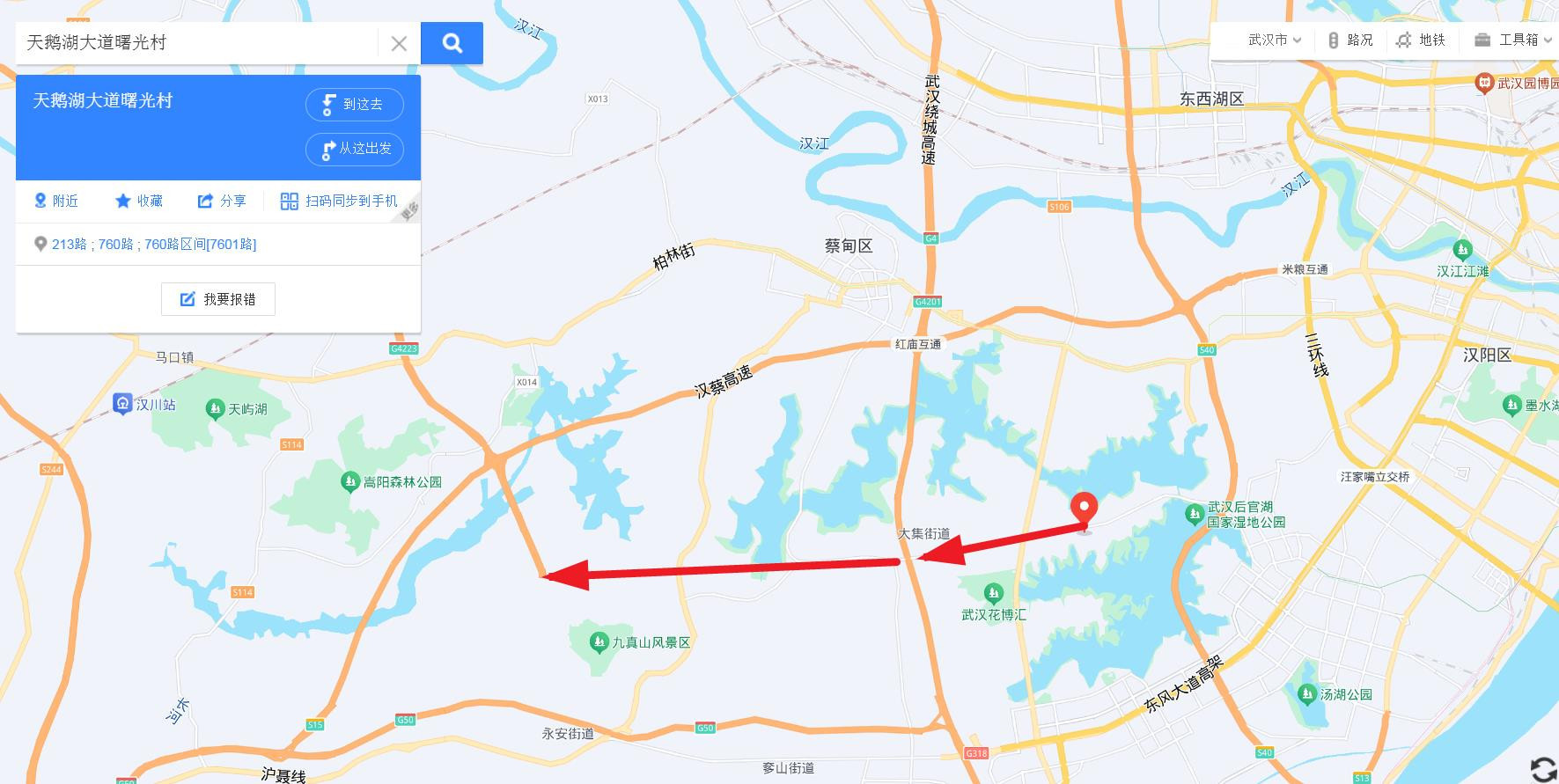1559x784 pixels.
Task: Toggle the 路况 traffic layer
Action: coord(1350,40)
